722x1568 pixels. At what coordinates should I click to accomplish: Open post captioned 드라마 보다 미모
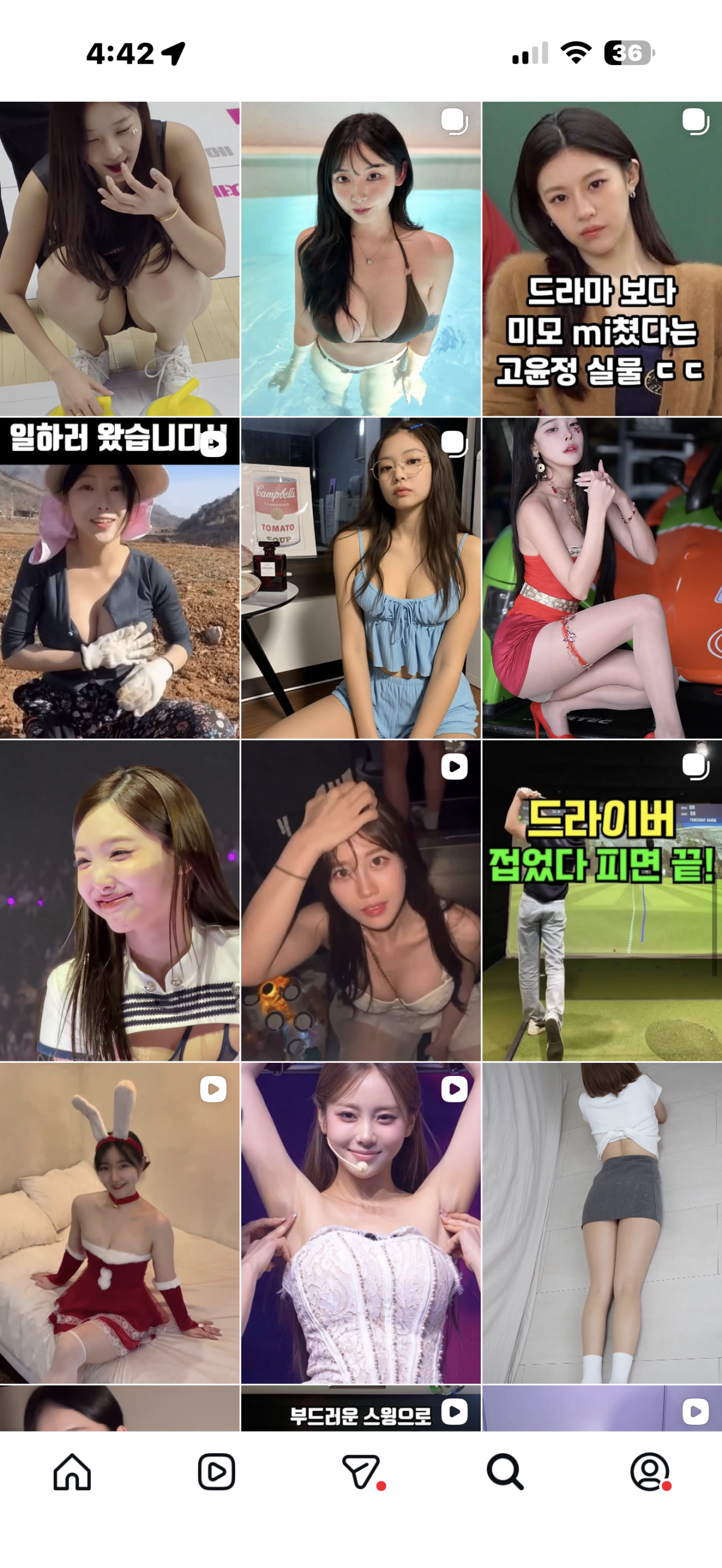pos(602,259)
